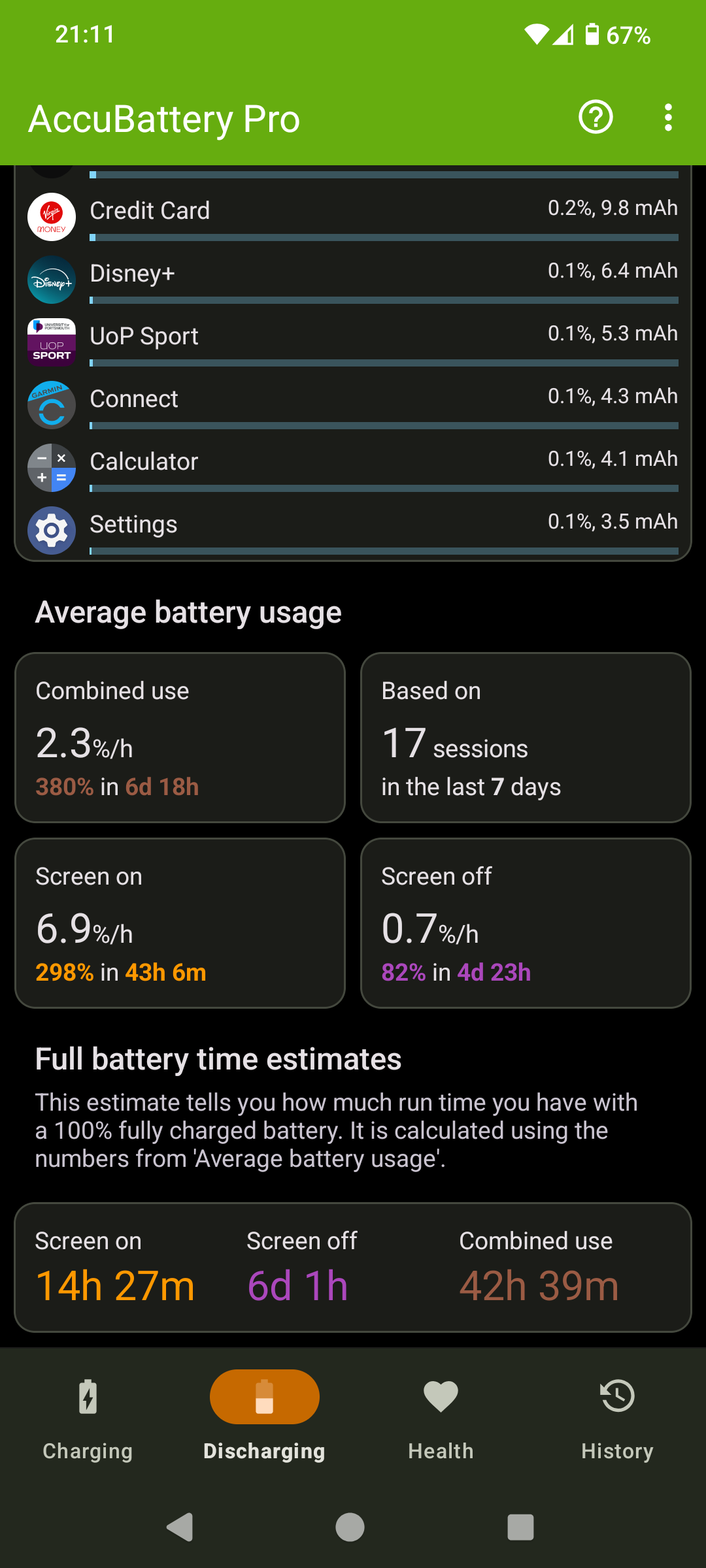Return to the home screen

click(350, 1527)
